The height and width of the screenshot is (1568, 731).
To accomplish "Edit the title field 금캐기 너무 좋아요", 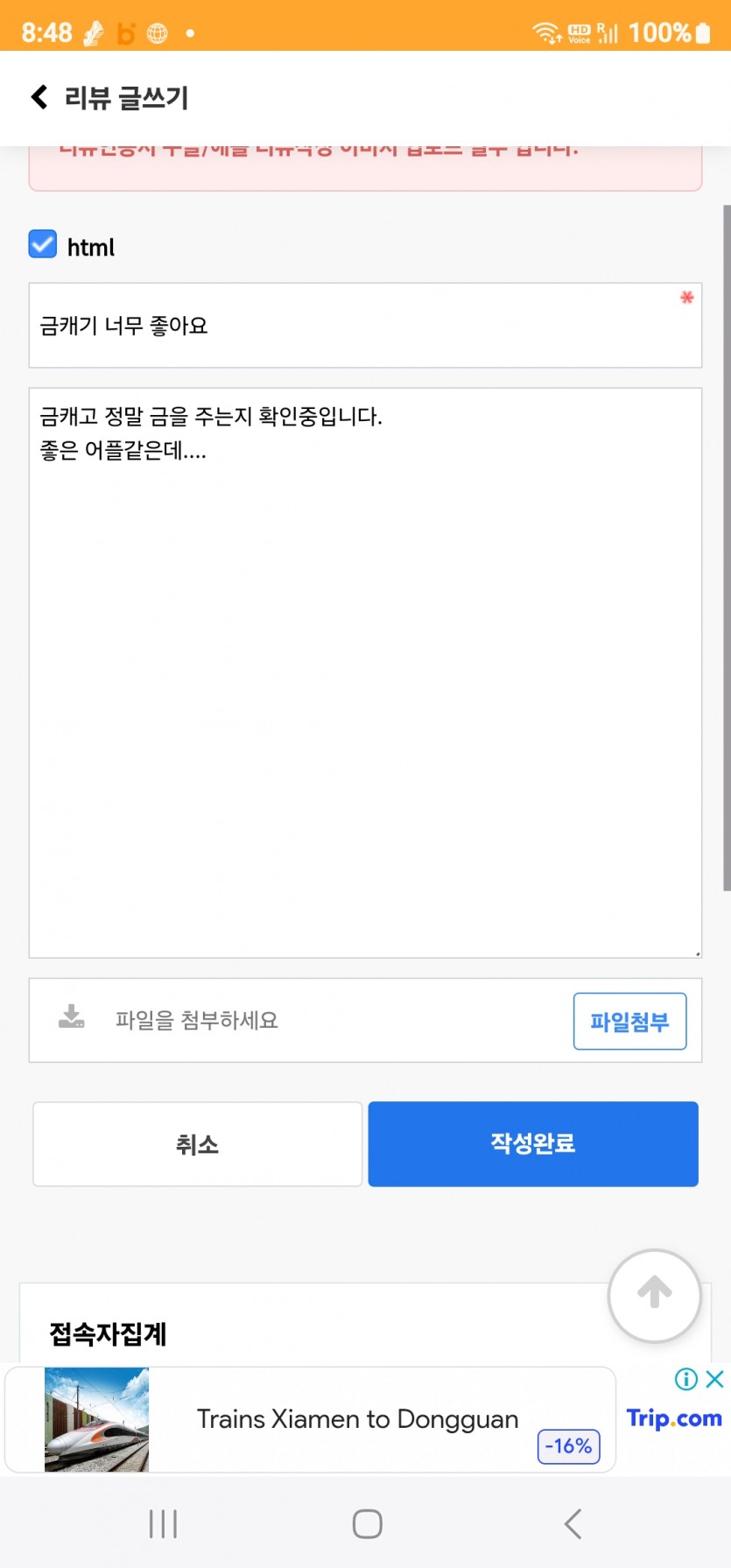I will tap(365, 326).
